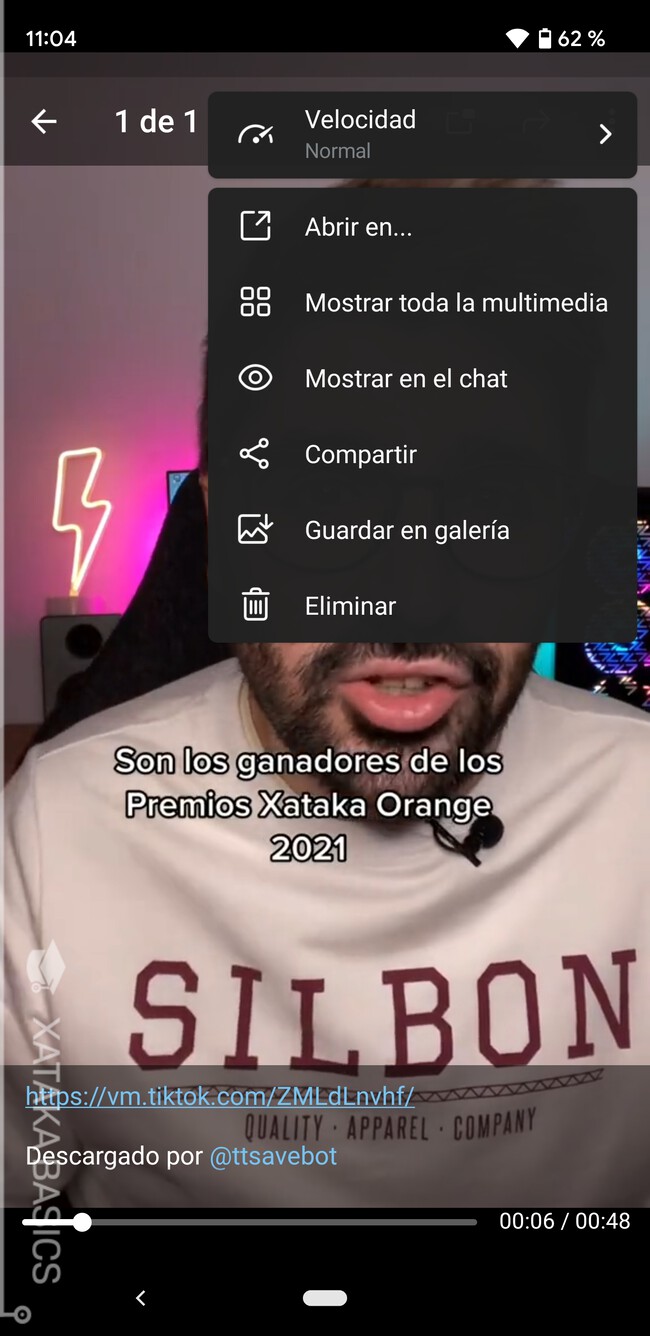This screenshot has width=650, height=1336.
Task: Delete the video with Eliminar
Action: (x=422, y=606)
